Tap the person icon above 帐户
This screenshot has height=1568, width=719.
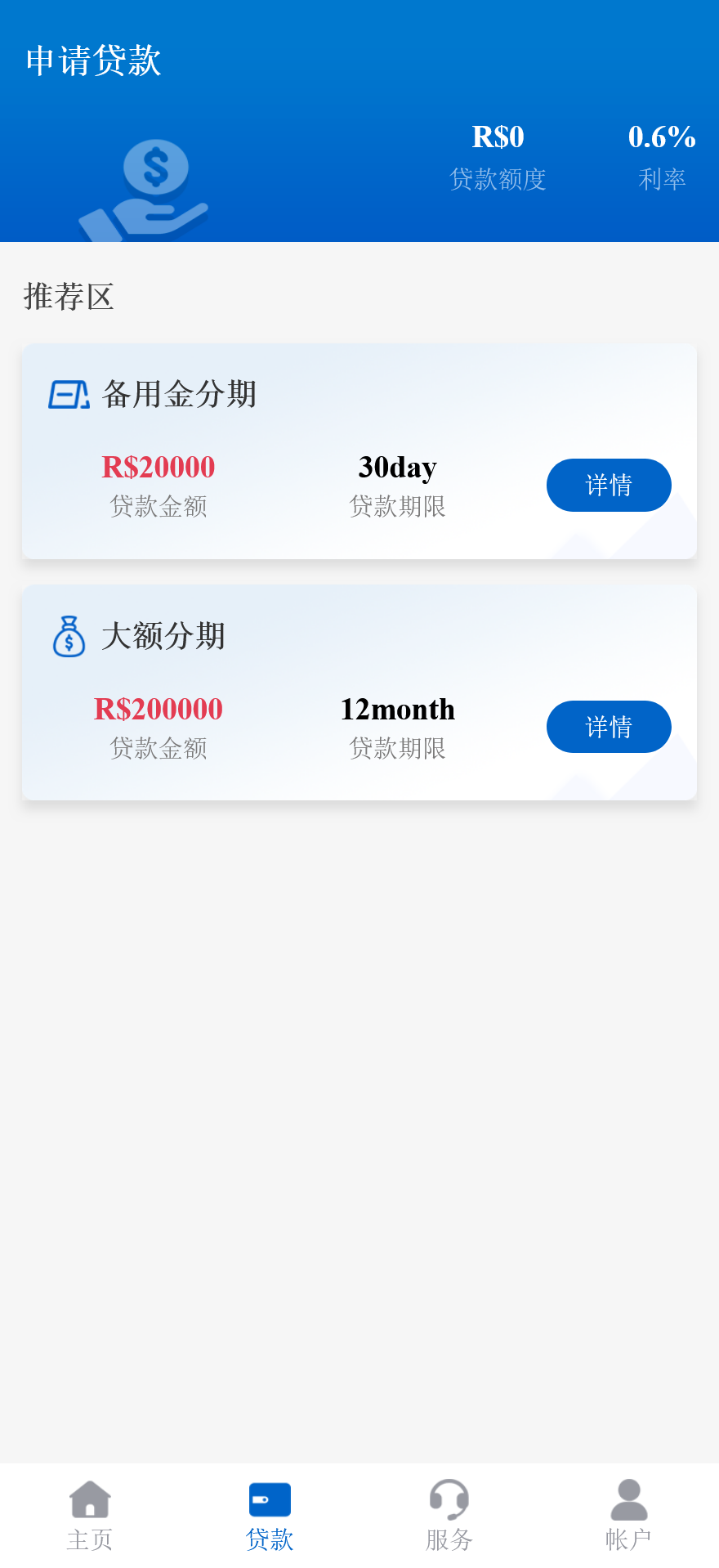(x=627, y=1499)
